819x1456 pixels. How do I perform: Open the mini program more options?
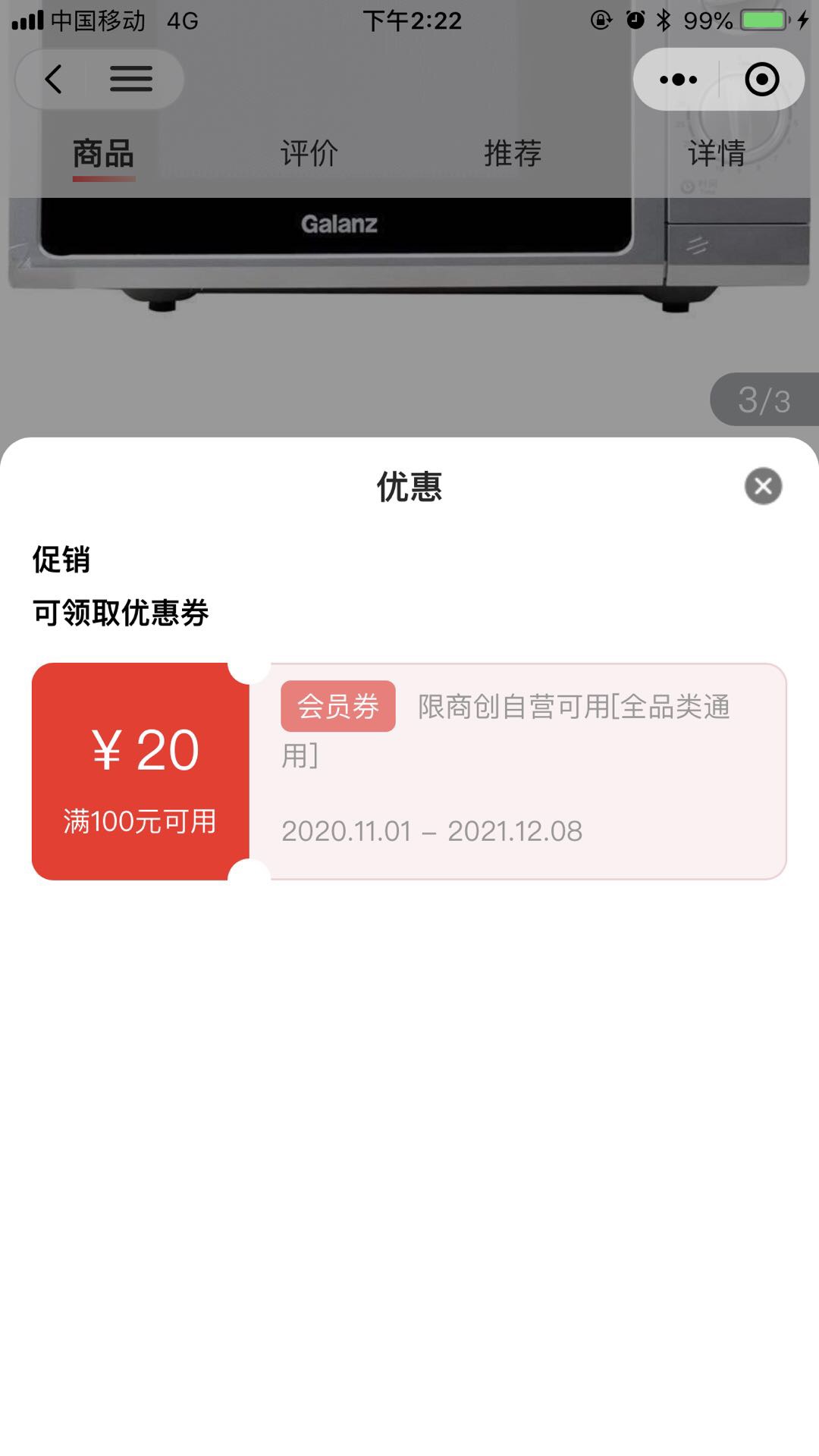(x=678, y=79)
